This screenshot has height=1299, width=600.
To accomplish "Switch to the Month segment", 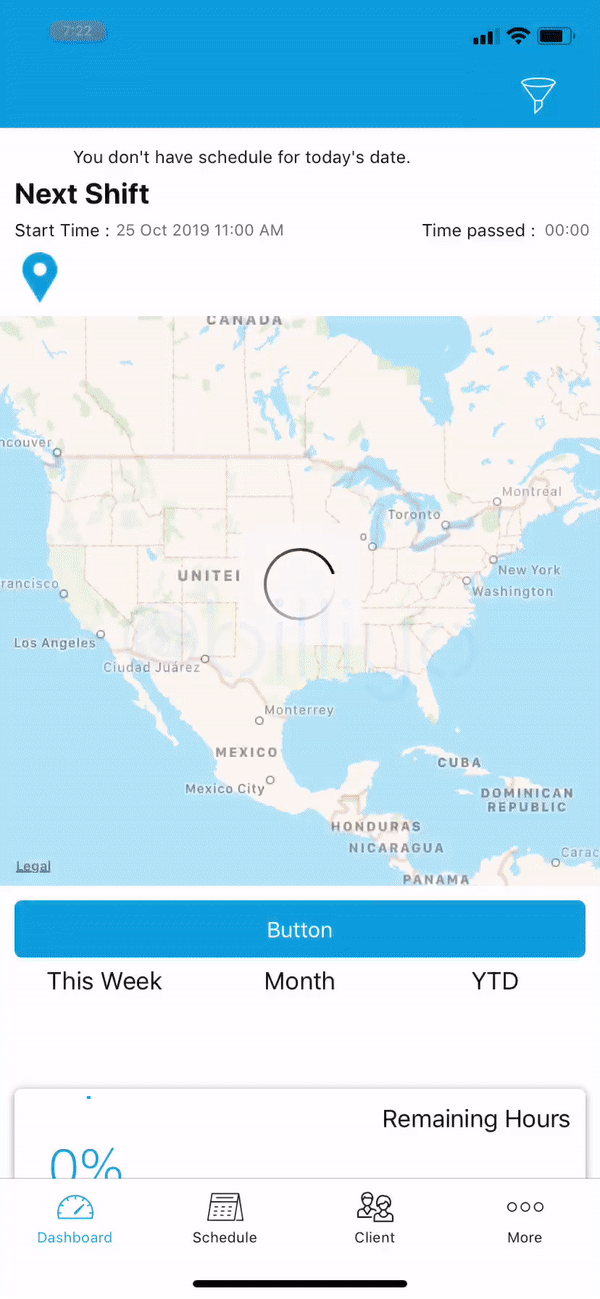I will [299, 981].
